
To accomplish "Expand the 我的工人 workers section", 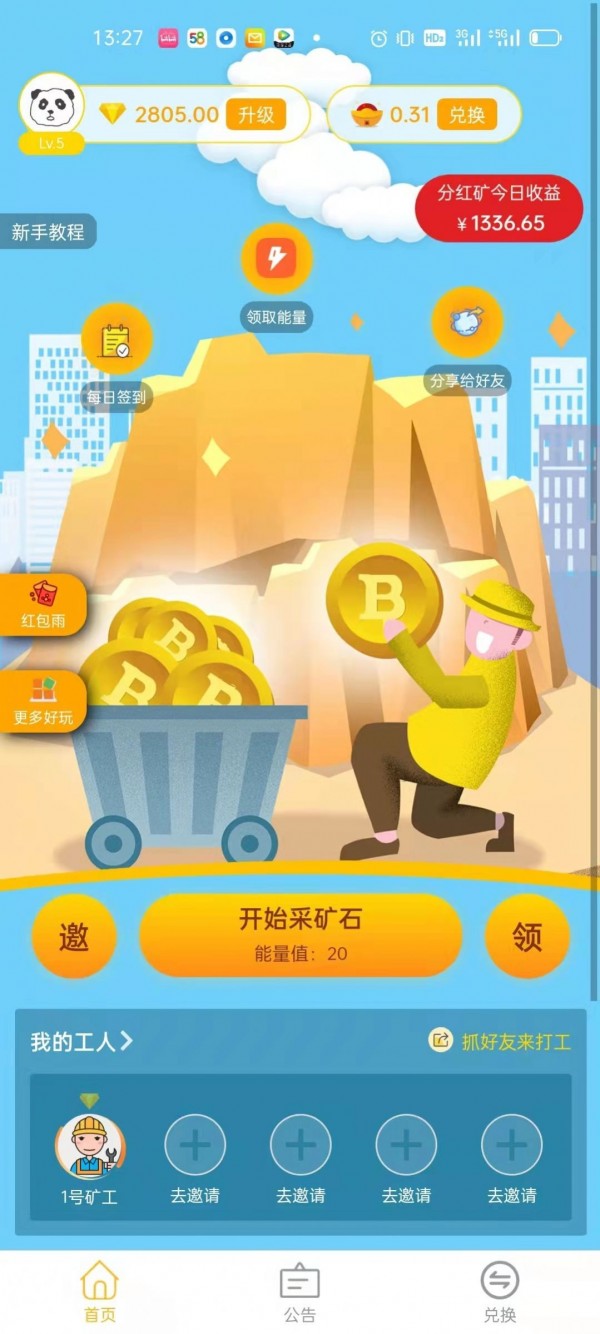I will pyautogui.click(x=81, y=1041).
